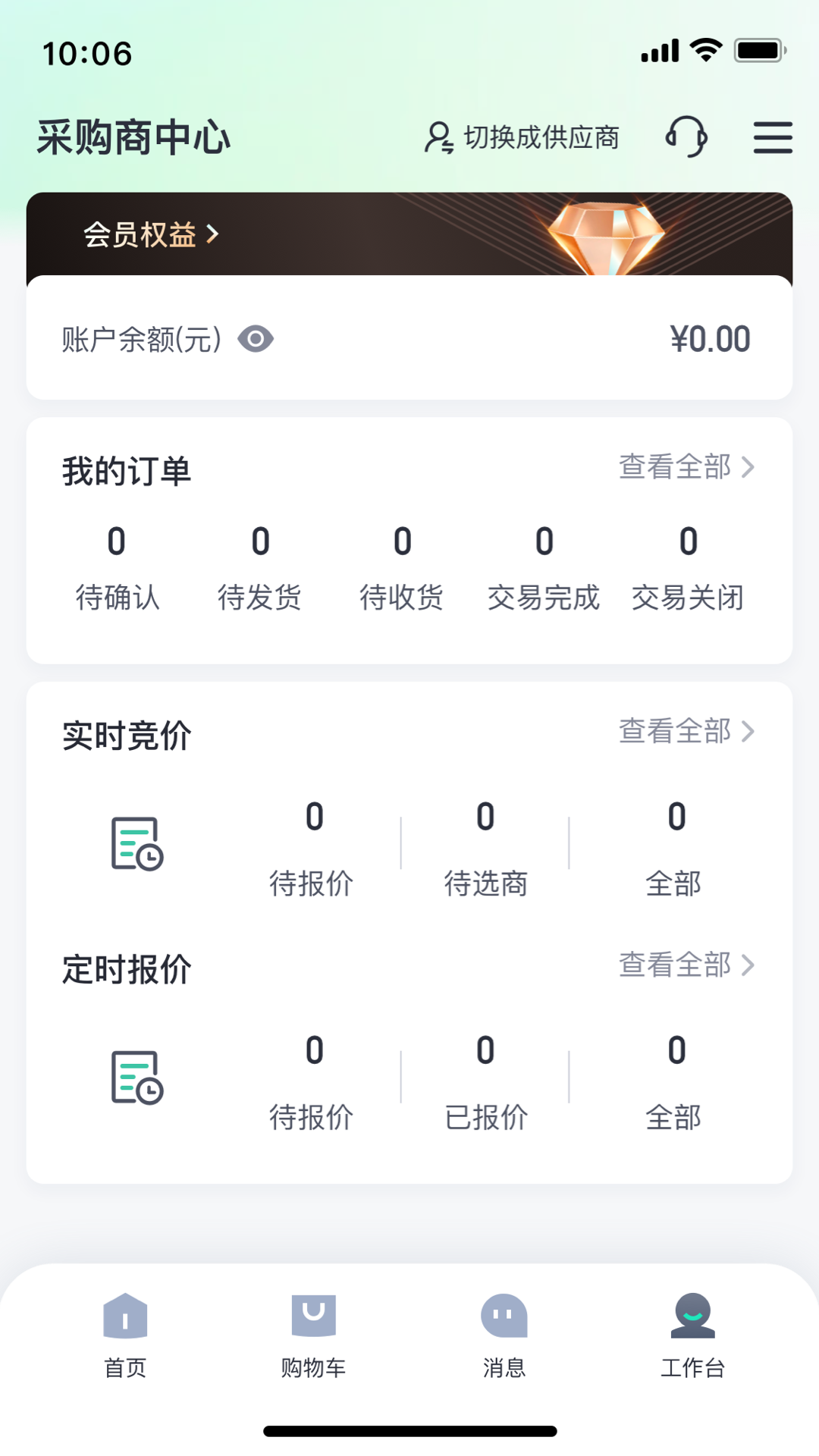
Task: View all in 实时竞价 section
Action: pos(686,732)
